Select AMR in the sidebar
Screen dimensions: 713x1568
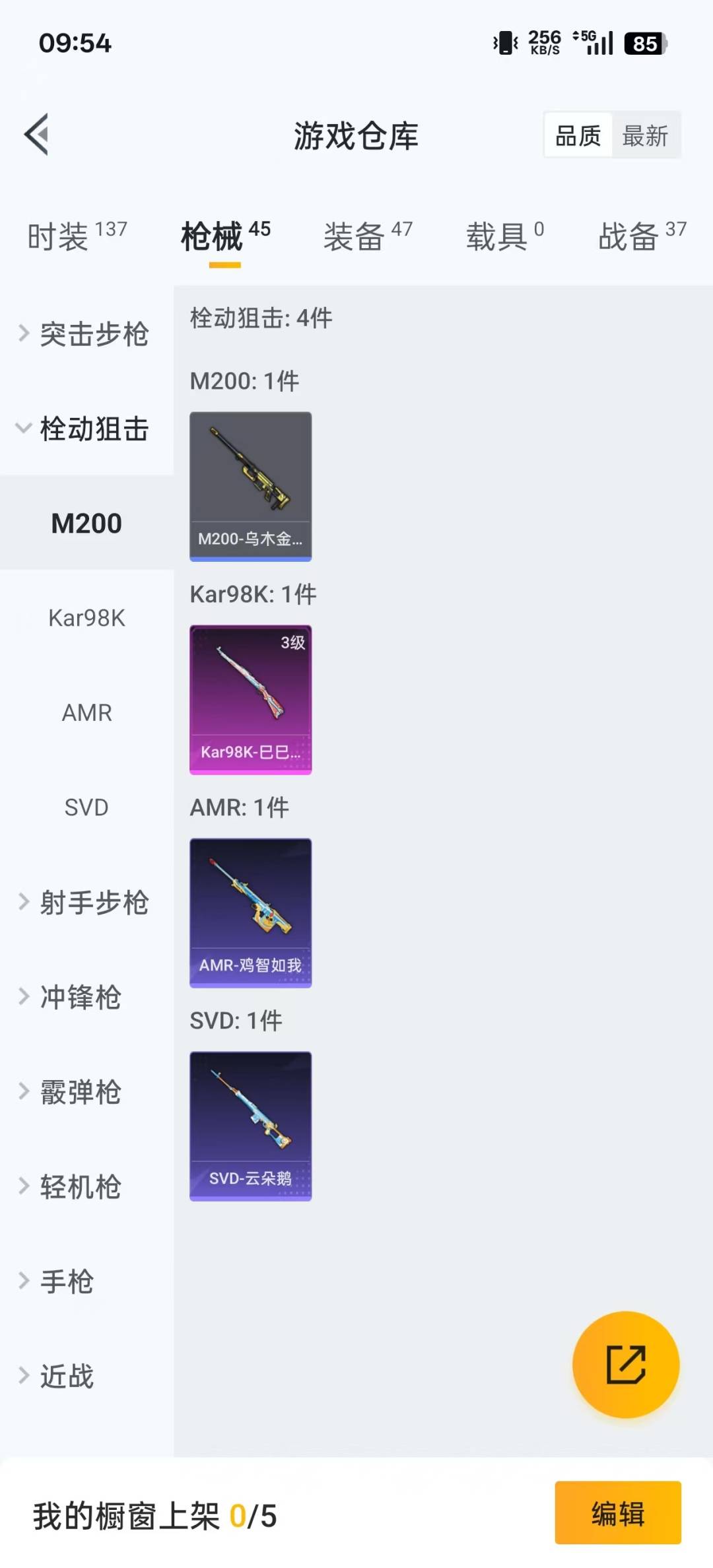click(86, 712)
